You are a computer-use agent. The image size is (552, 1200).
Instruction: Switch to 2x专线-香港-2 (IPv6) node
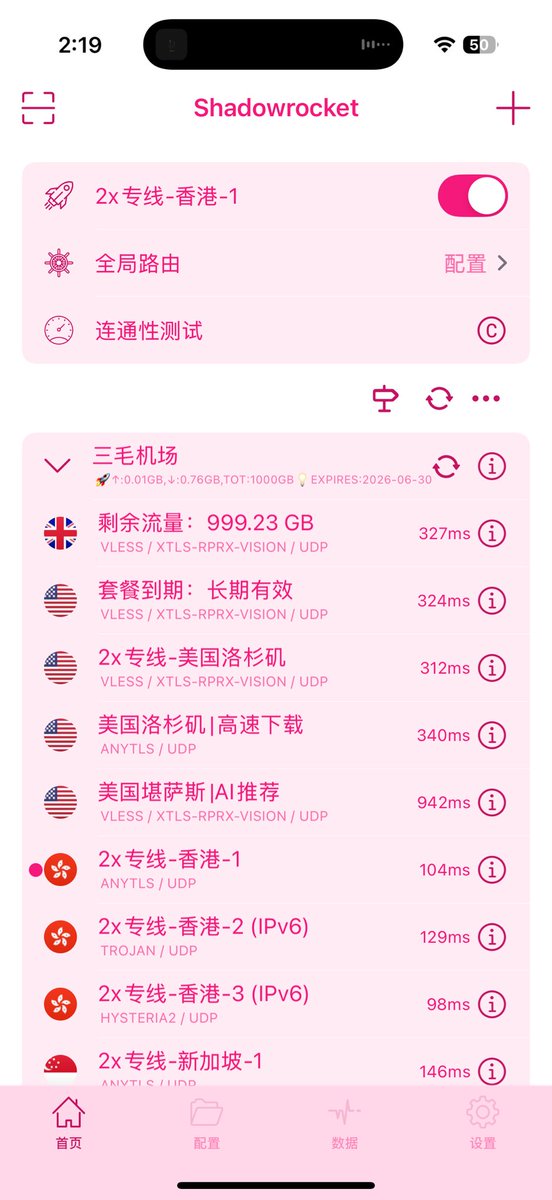click(x=276, y=937)
